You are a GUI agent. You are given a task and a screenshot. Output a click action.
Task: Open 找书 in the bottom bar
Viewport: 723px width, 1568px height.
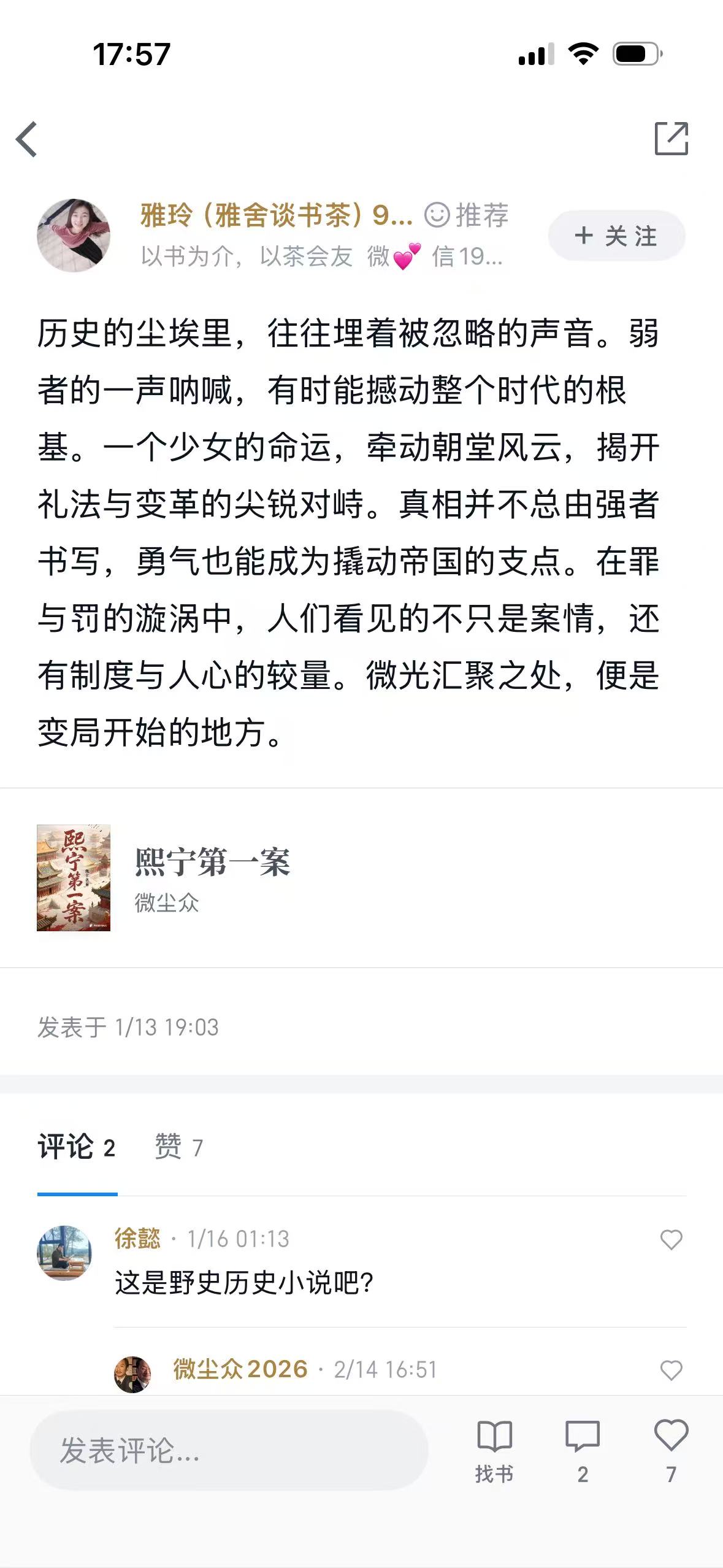[x=494, y=1450]
